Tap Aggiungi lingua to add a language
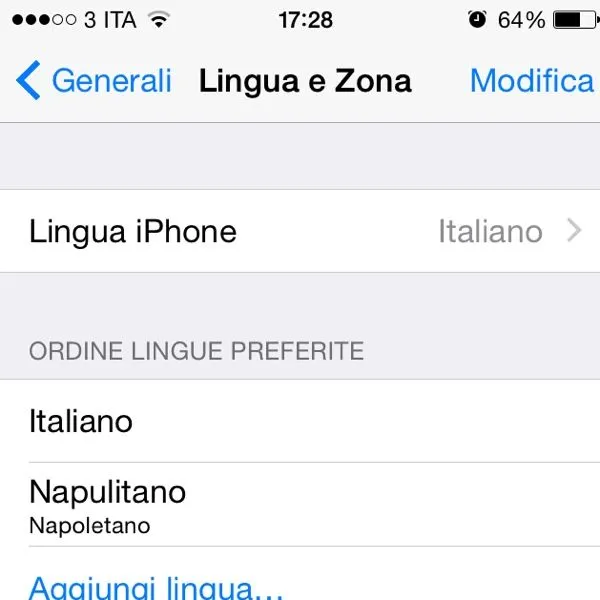 156,587
